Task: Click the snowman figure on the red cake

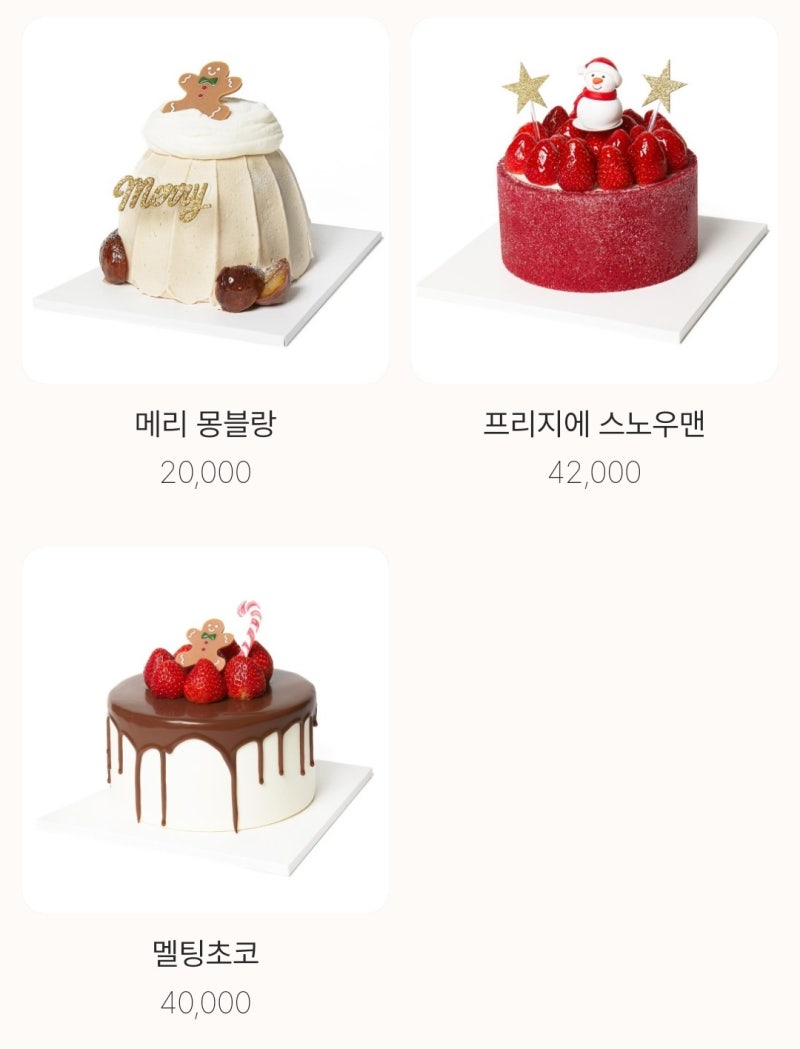Action: coord(596,92)
